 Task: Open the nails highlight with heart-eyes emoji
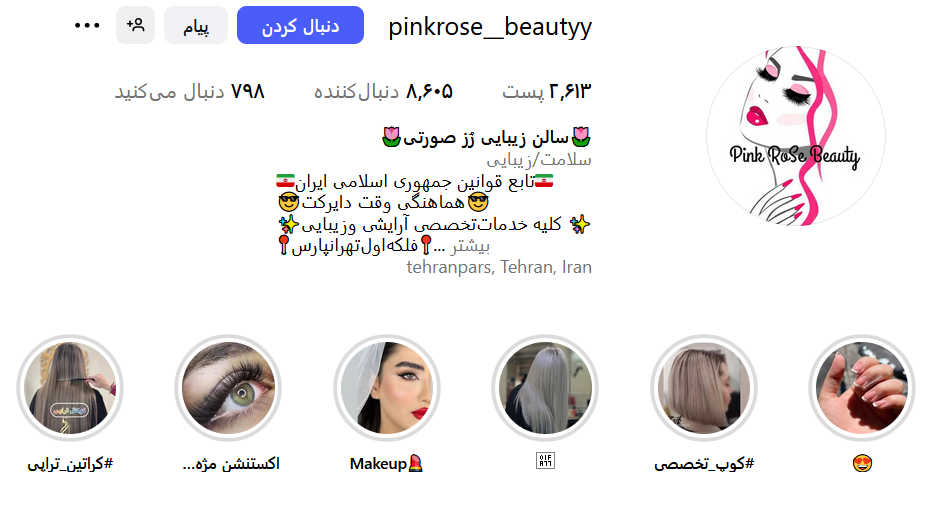tap(861, 387)
